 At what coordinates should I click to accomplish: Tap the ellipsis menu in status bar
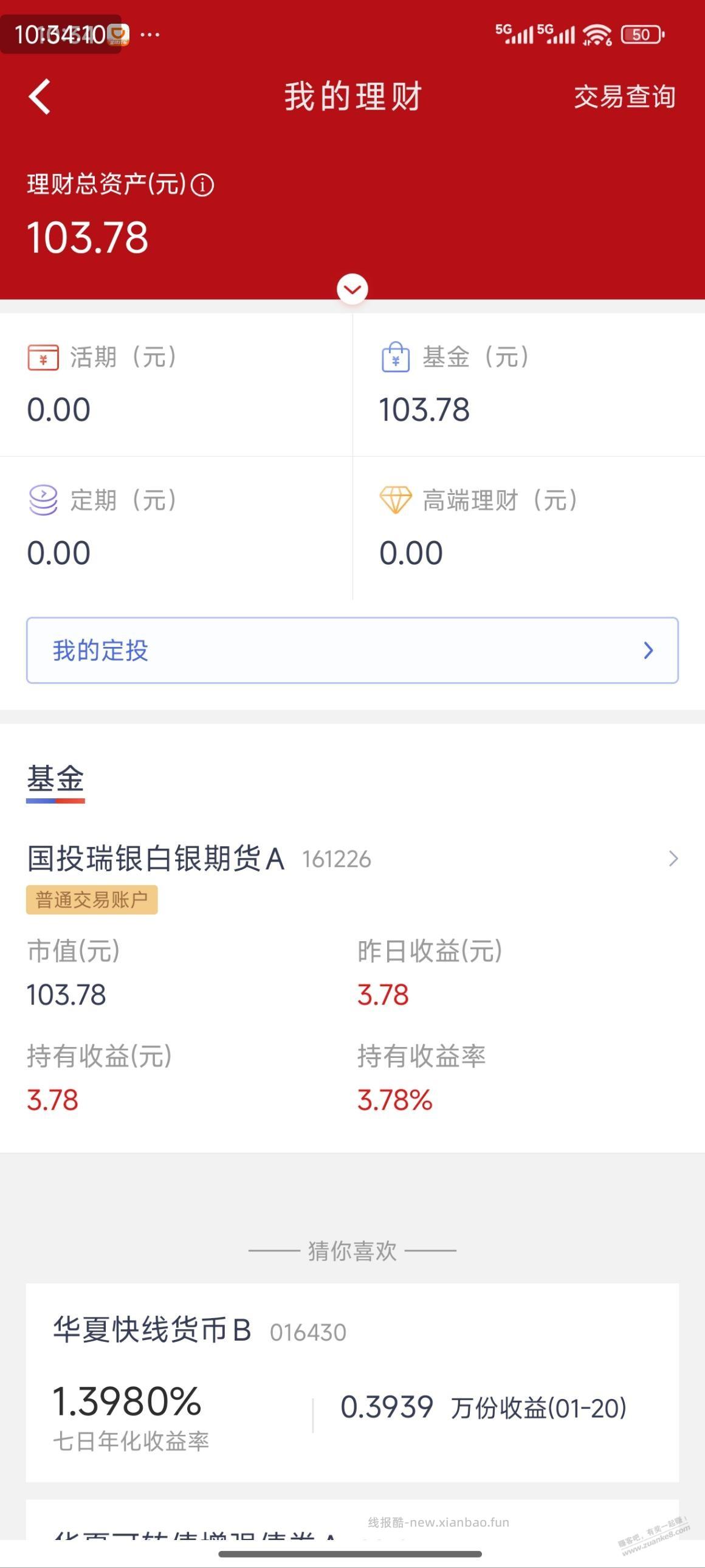(148, 33)
